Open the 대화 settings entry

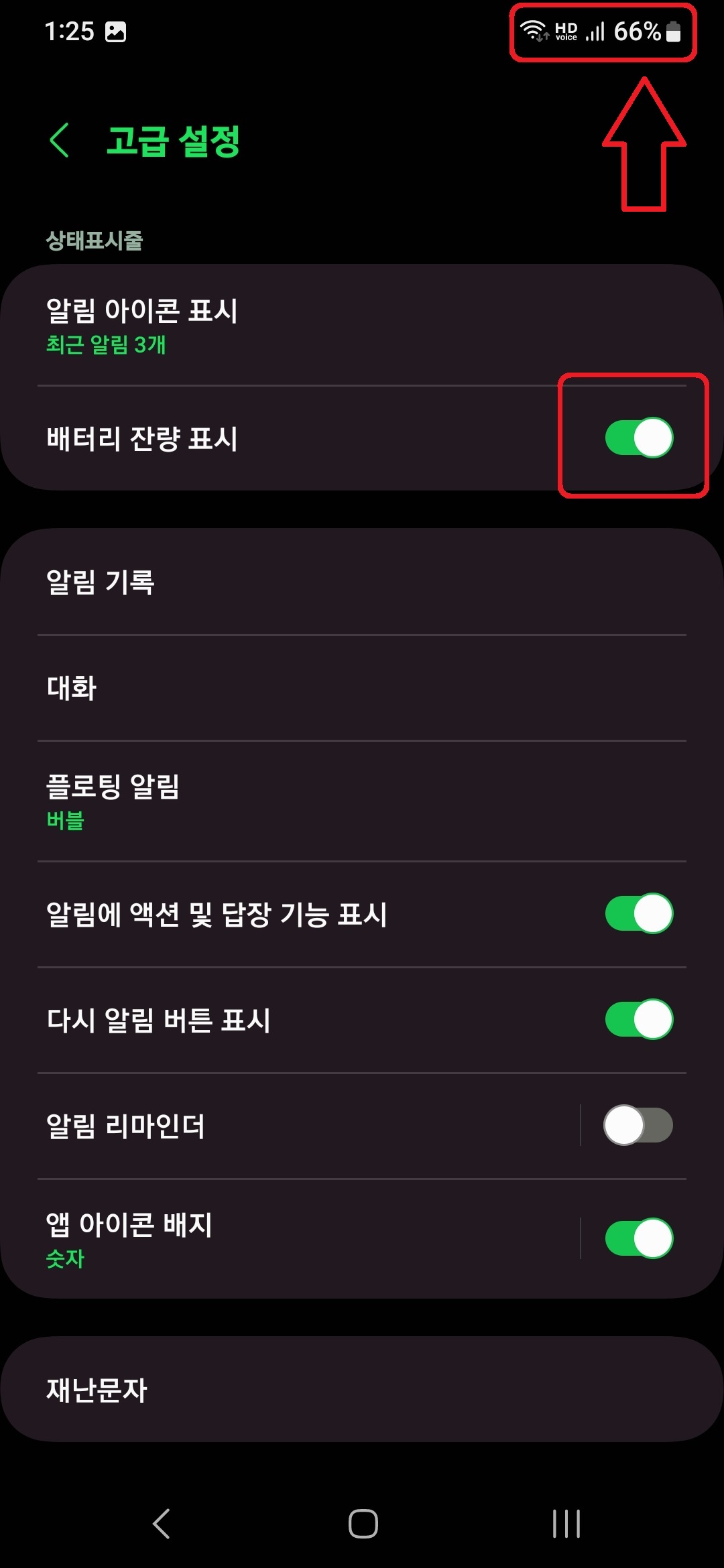[268, 687]
